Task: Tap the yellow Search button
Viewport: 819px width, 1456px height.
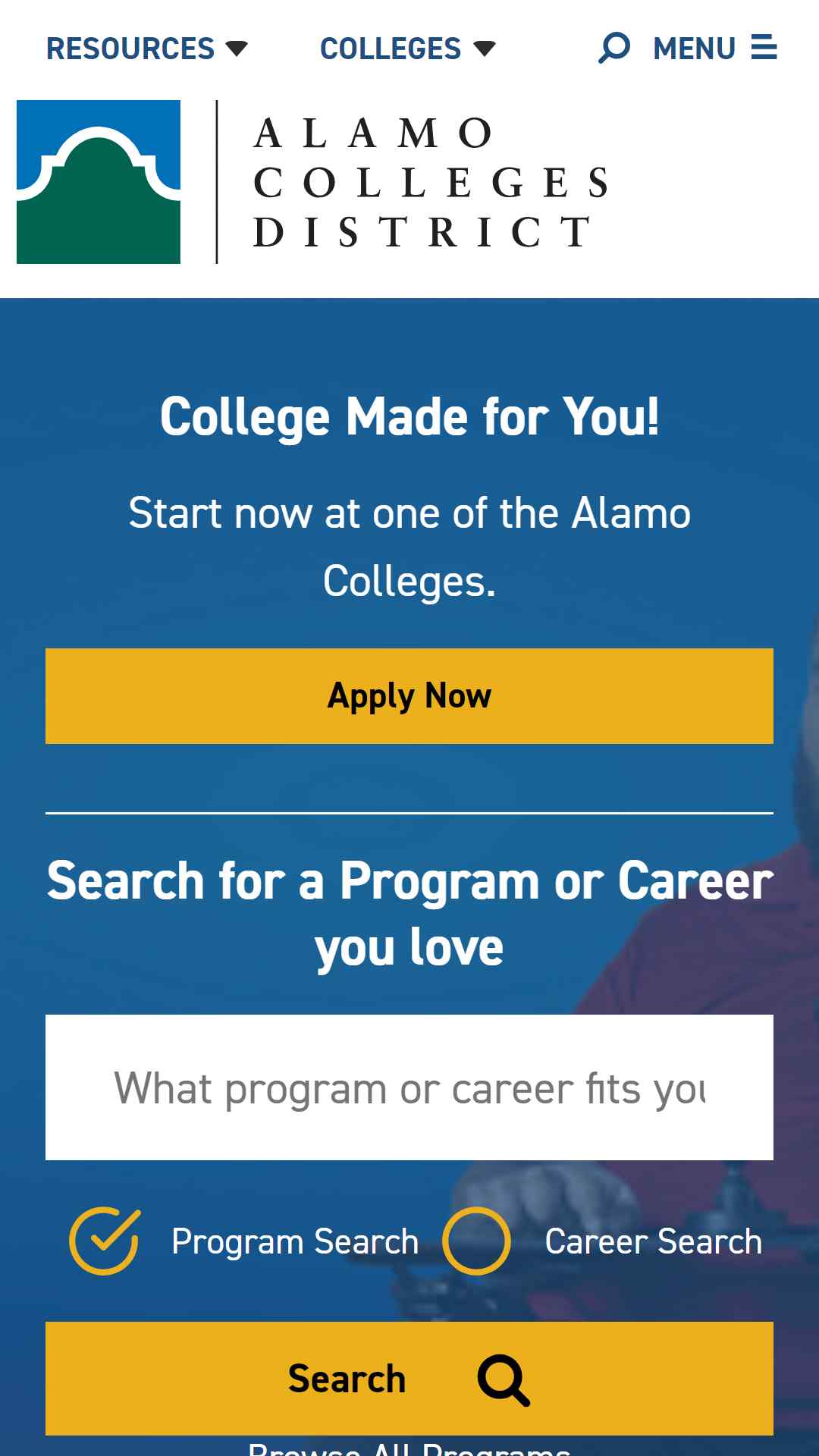Action: pos(409,1379)
